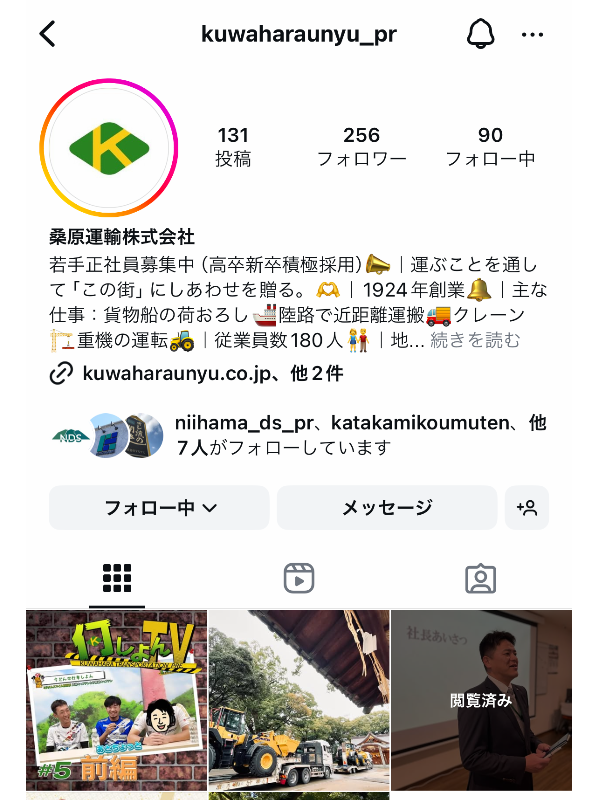
Task: View mutual followers including niihama_ds_pr
Action: pyautogui.click(x=300, y=435)
